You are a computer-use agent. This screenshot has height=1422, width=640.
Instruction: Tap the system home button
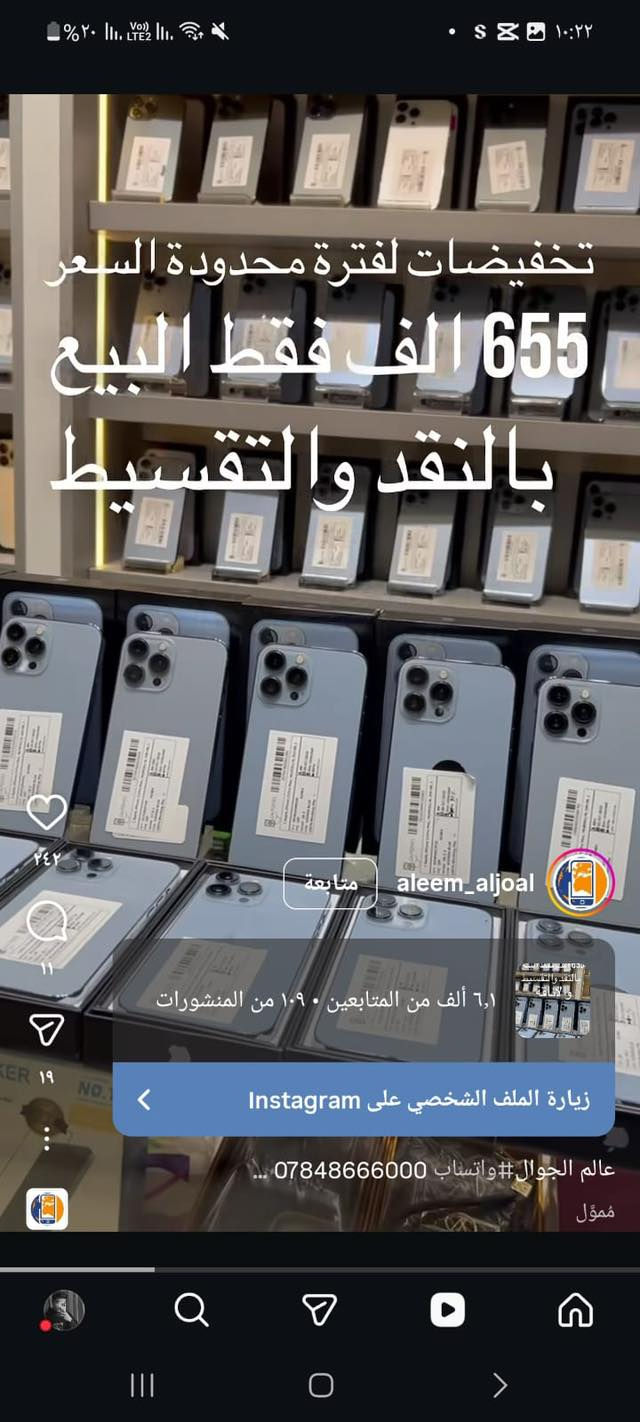point(320,1385)
